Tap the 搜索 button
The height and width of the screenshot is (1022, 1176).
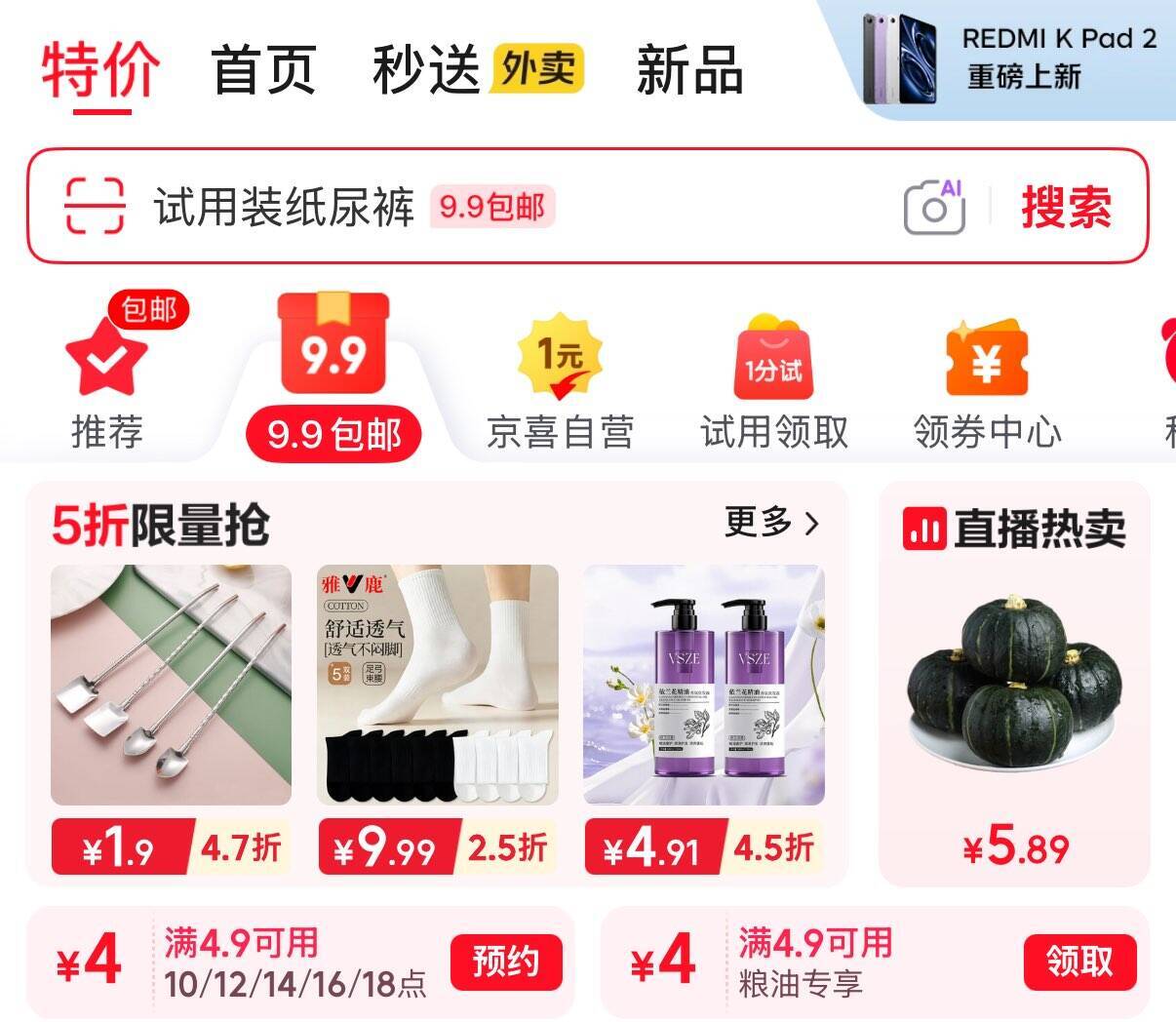click(x=1066, y=207)
